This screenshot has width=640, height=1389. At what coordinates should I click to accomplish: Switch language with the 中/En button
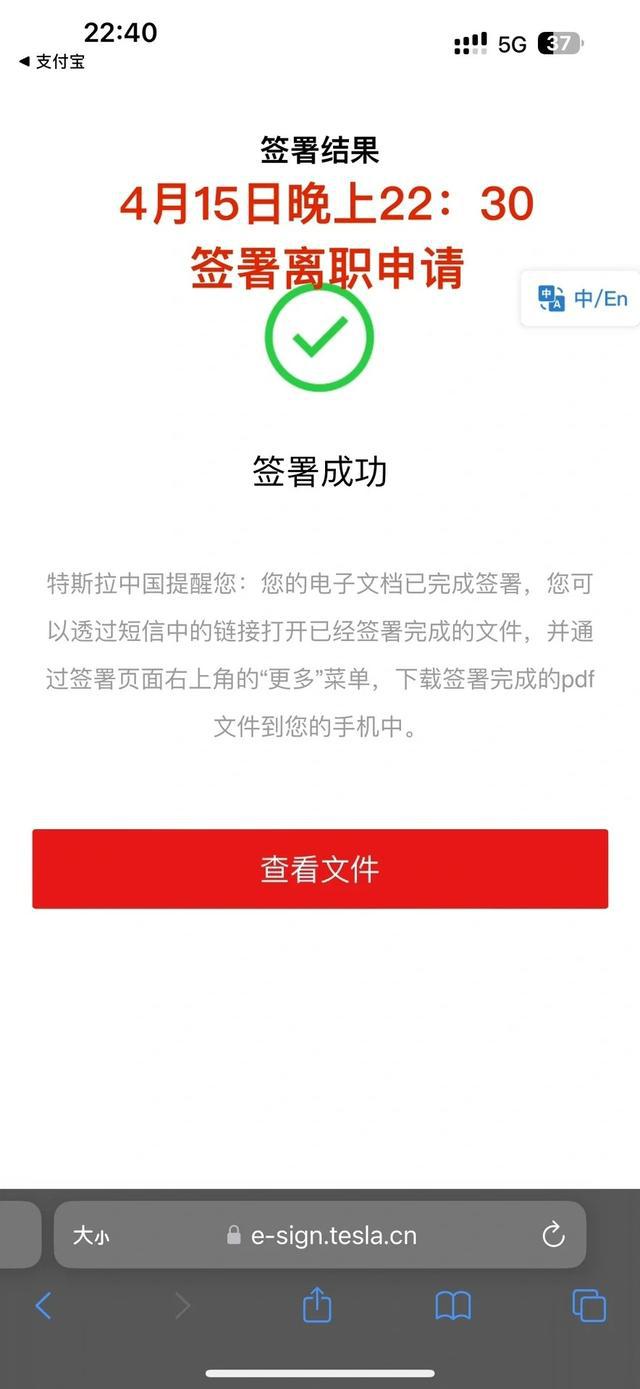pos(582,298)
